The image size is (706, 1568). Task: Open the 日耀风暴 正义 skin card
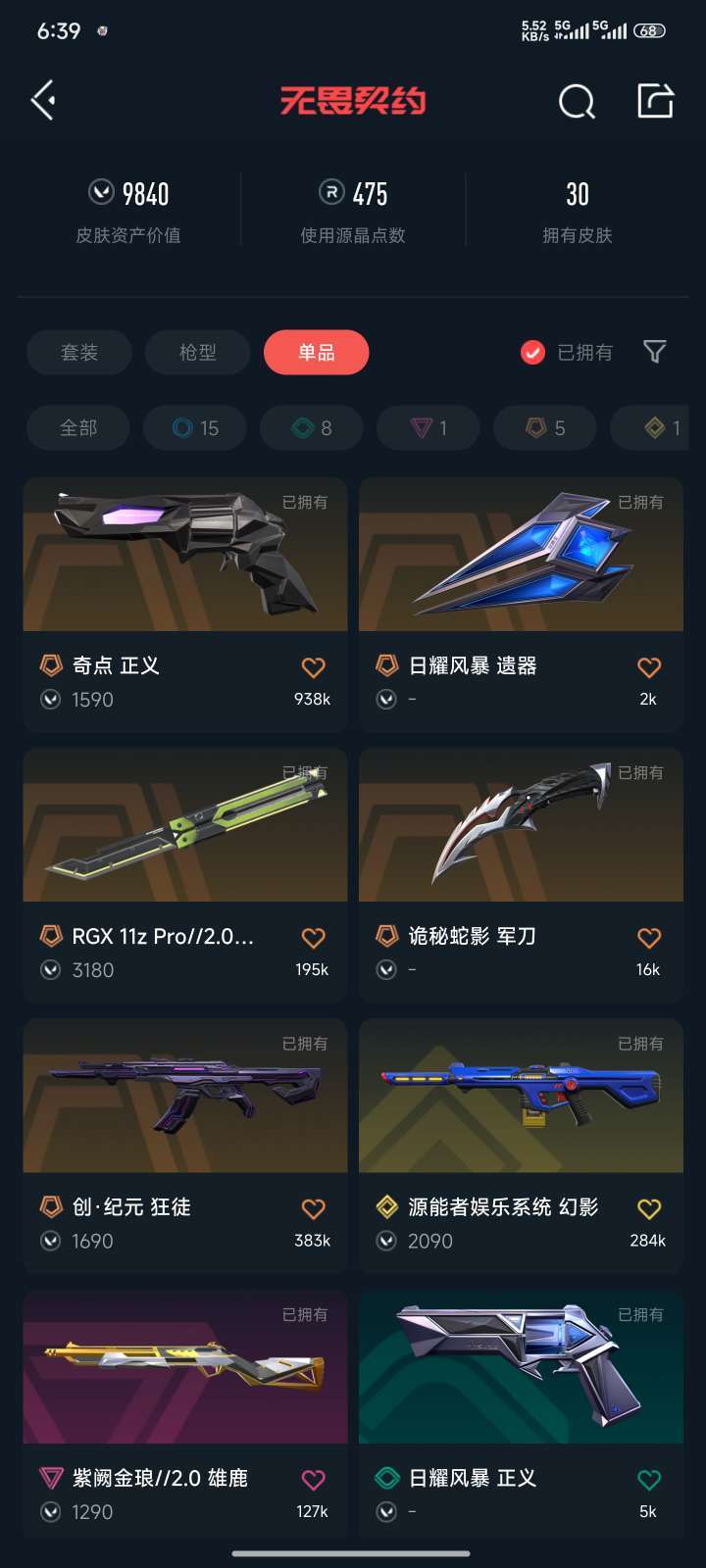522,1416
